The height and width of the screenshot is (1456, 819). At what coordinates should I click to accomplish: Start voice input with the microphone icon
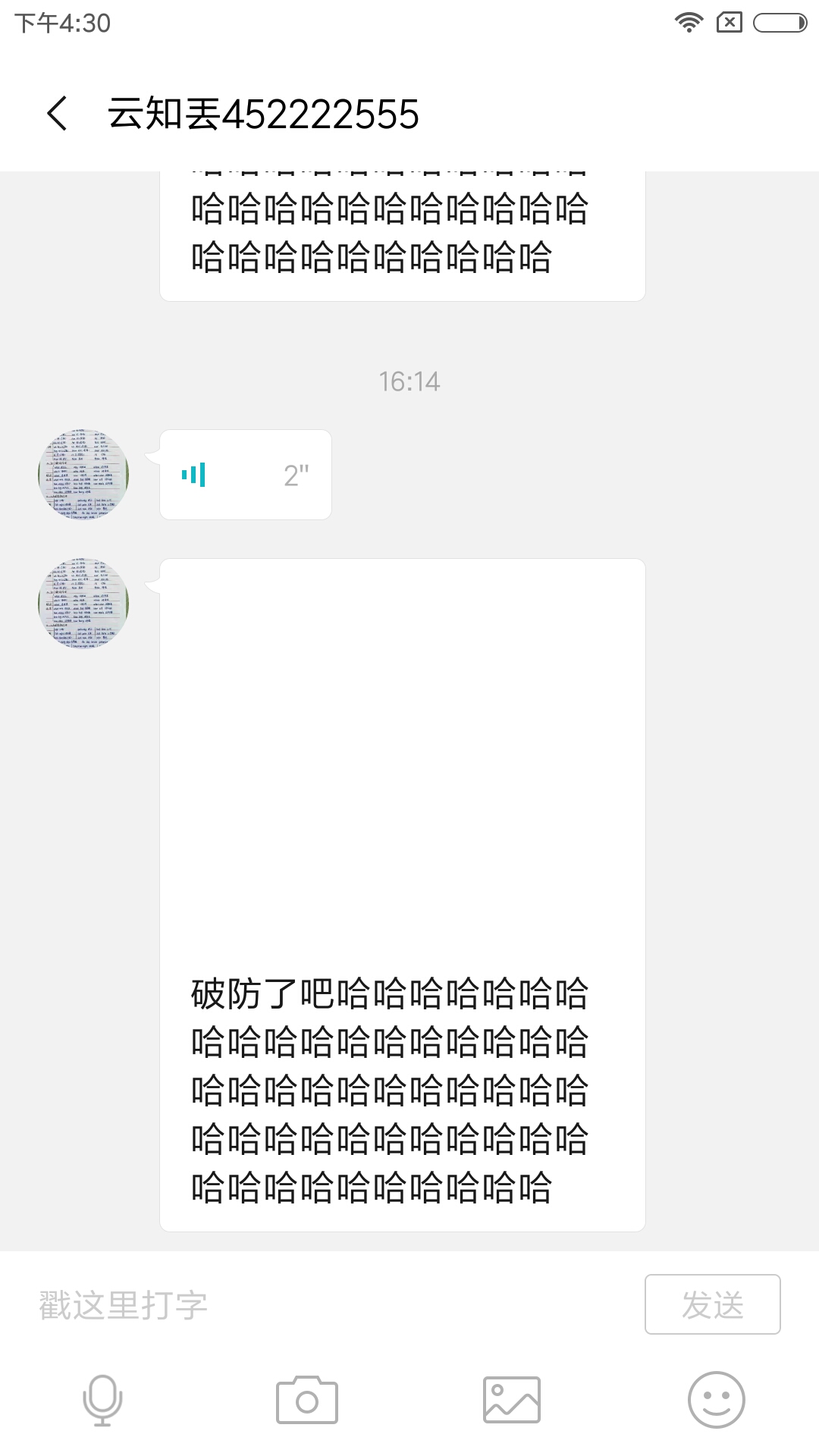pos(102,1400)
